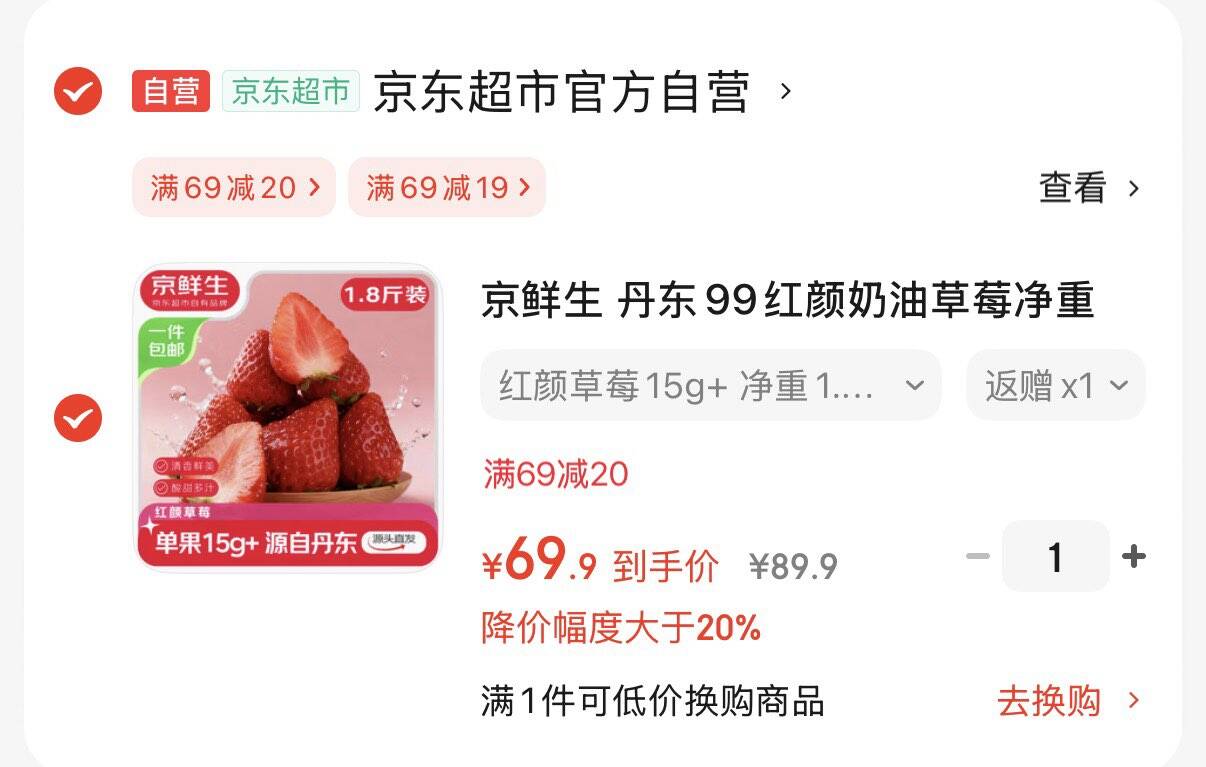Tap 去换购 to redeem add-on items
The image size is (1206, 767).
tap(1068, 701)
